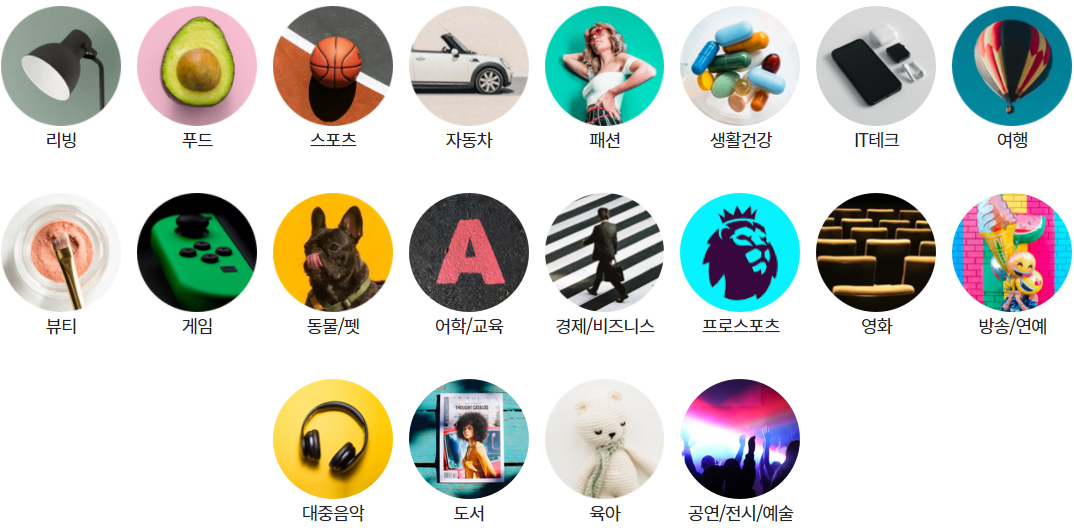Select the 경제/비즈니스 category
1074x530 pixels.
tap(605, 253)
